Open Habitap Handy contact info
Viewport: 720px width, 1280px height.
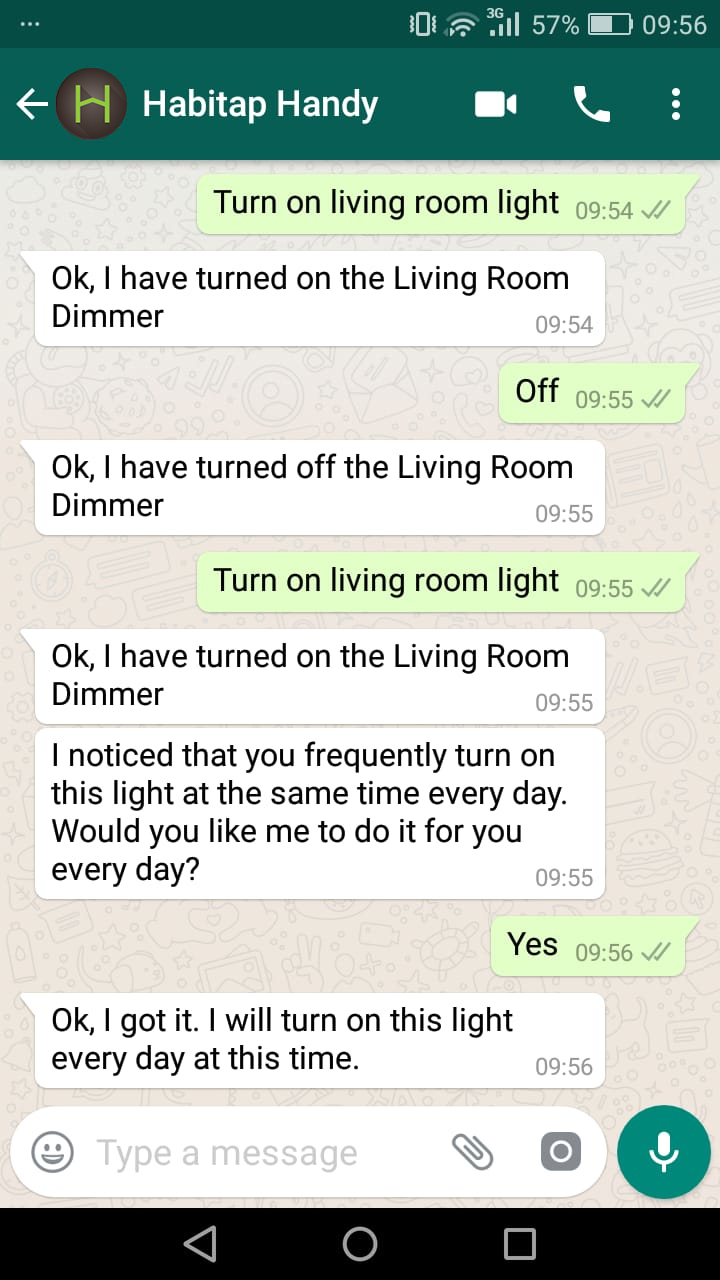coord(260,104)
